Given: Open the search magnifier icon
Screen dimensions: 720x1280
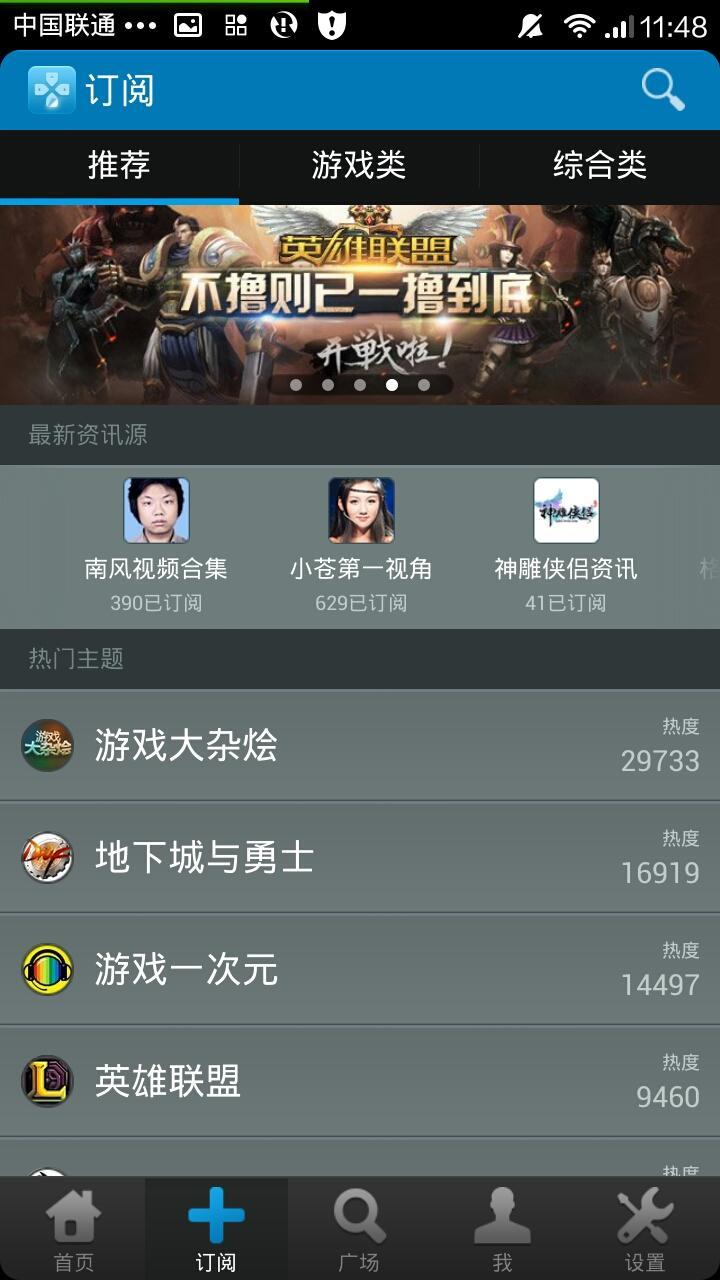Looking at the screenshot, I should tap(663, 90).
